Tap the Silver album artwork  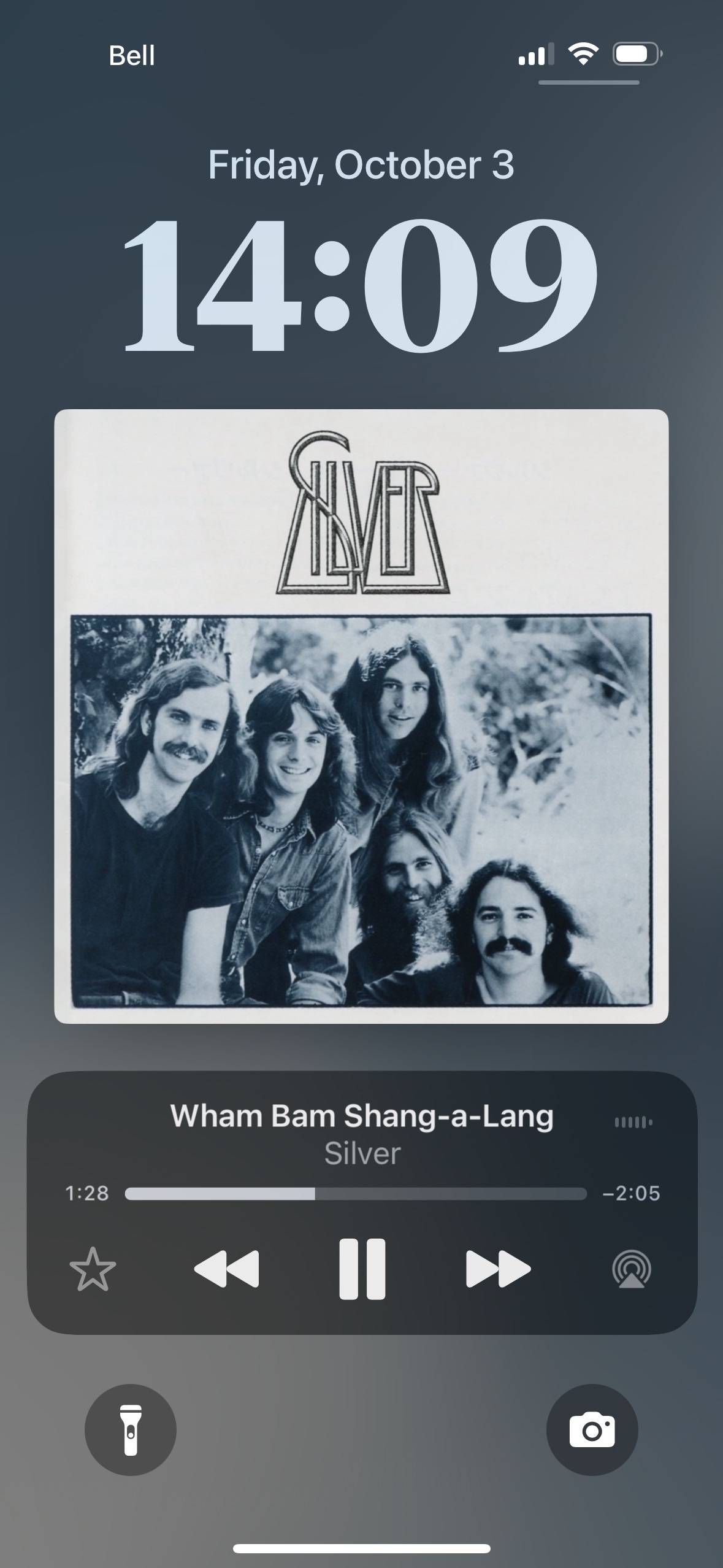coord(361,717)
